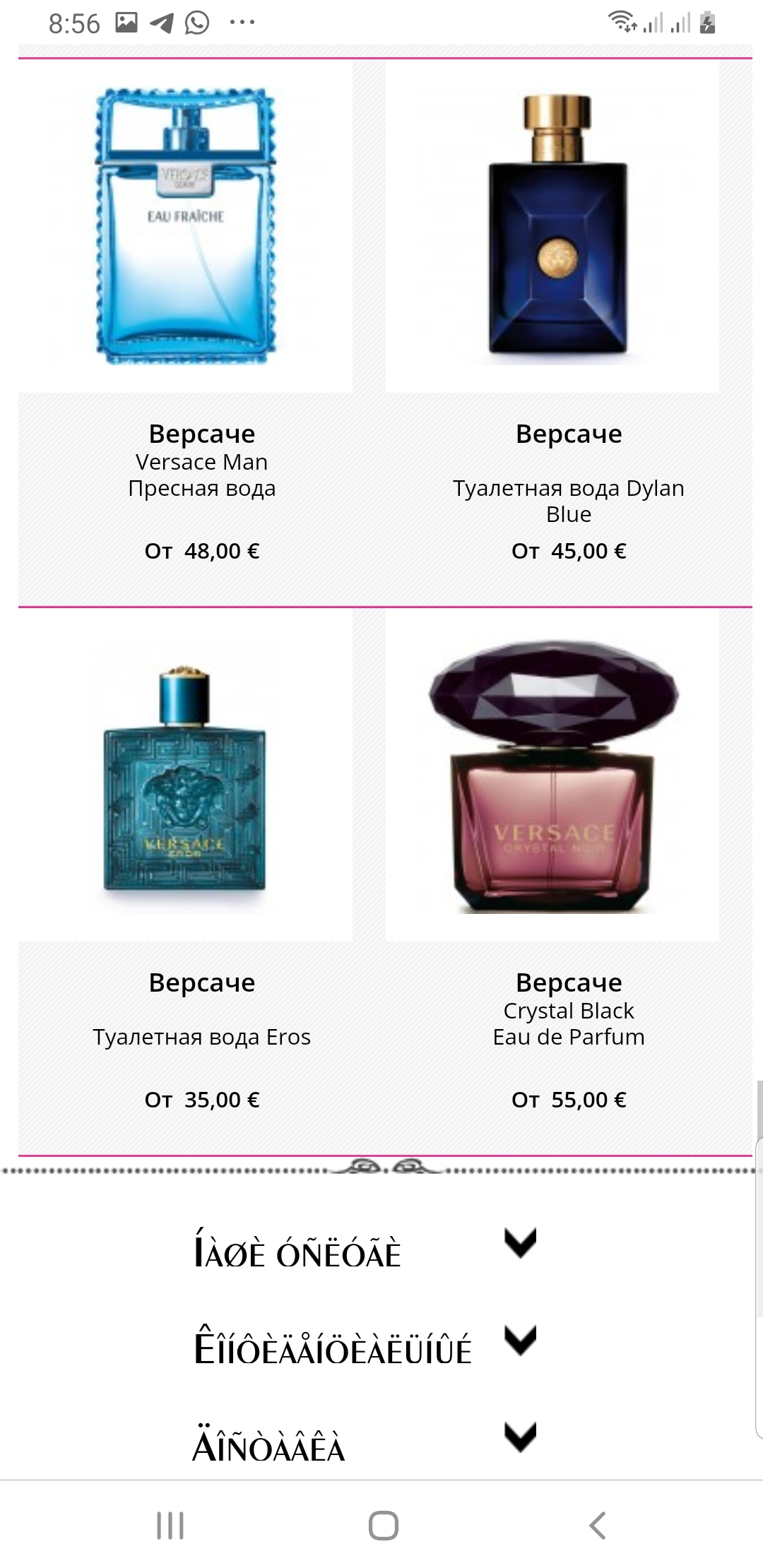This screenshot has width=763, height=1568.
Task: Expand the third footer section
Action: [521, 1436]
